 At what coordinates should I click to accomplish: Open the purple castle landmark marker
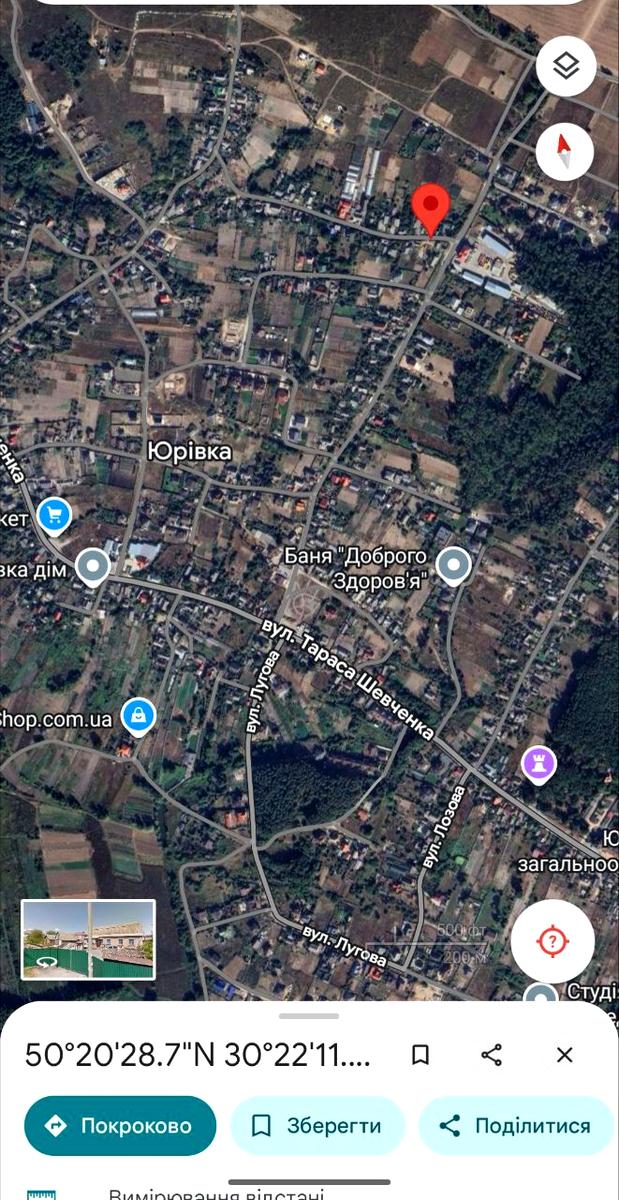tap(539, 765)
